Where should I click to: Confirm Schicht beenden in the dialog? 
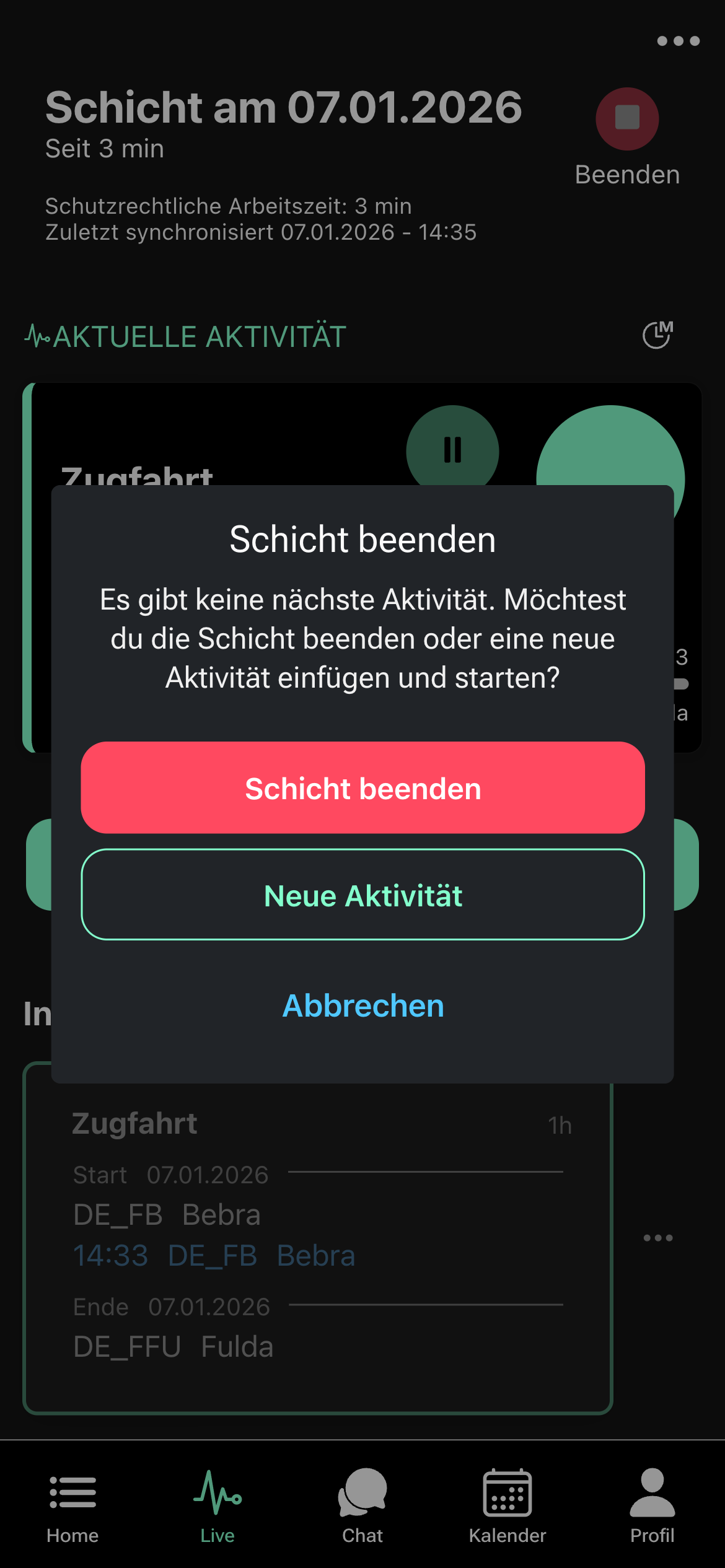click(362, 787)
